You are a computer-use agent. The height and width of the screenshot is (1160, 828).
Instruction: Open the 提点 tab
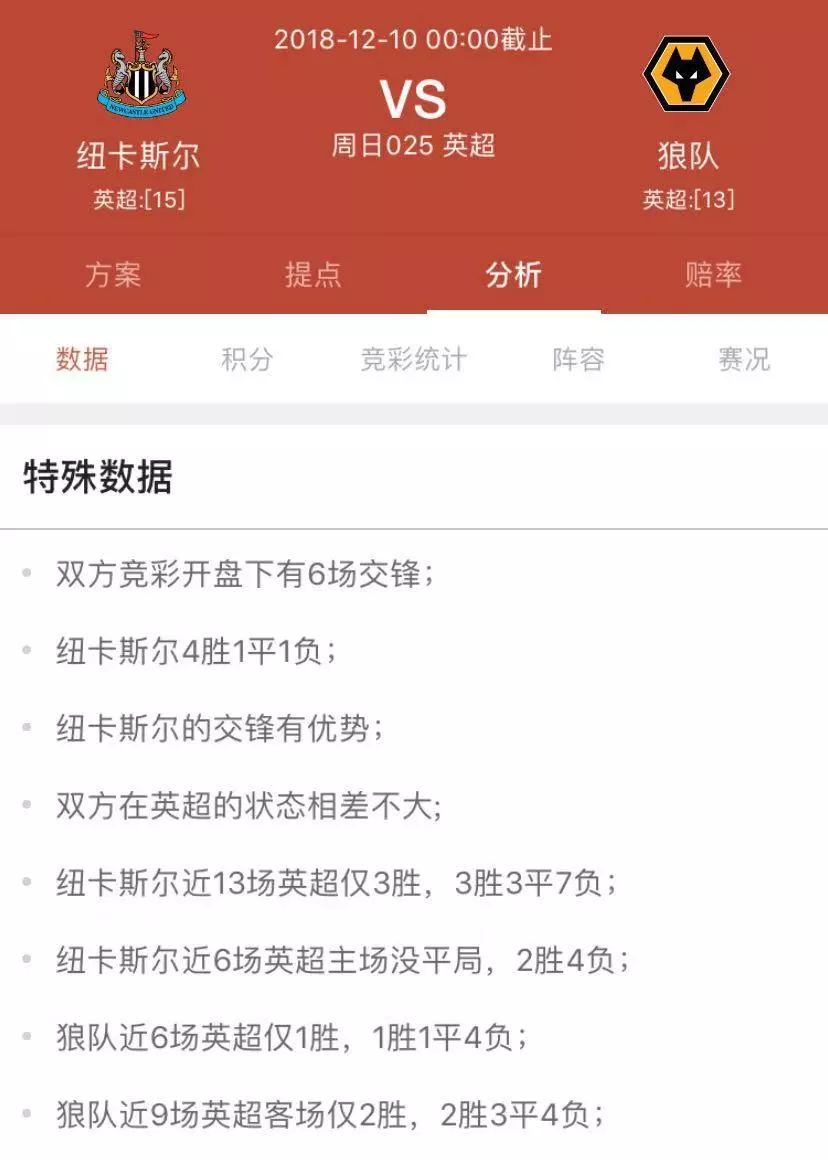313,275
